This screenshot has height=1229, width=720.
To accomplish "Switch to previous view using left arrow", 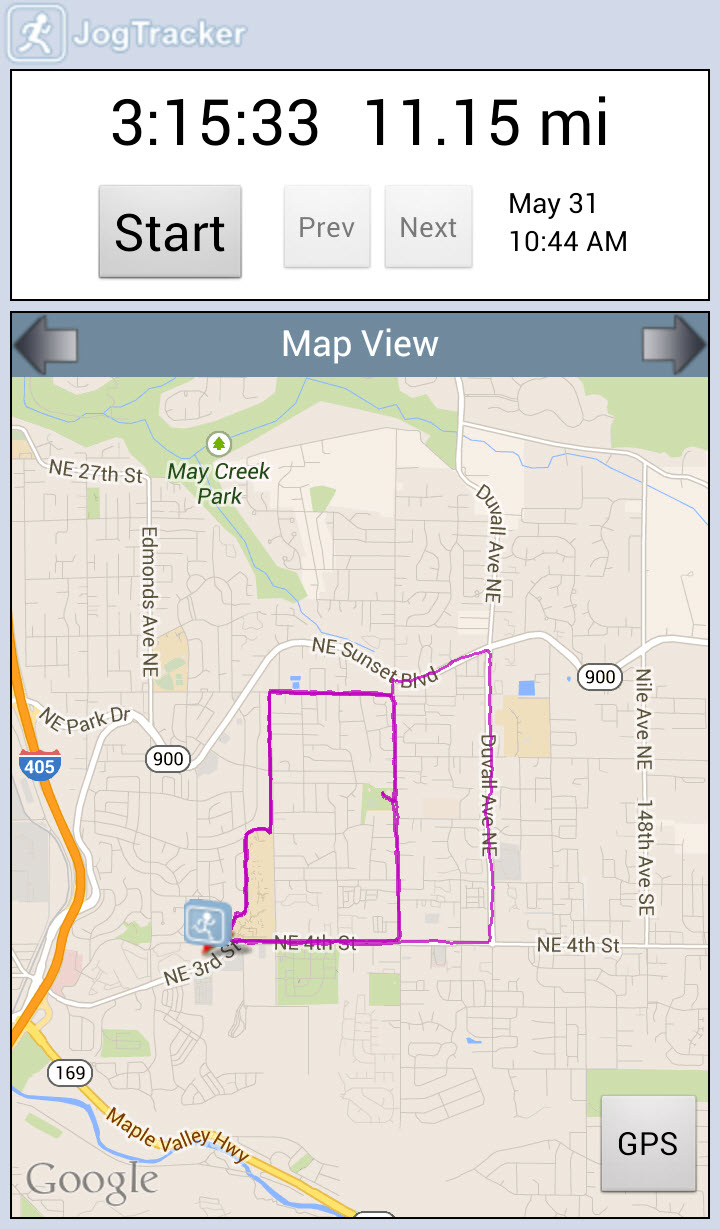I will click(x=46, y=344).
